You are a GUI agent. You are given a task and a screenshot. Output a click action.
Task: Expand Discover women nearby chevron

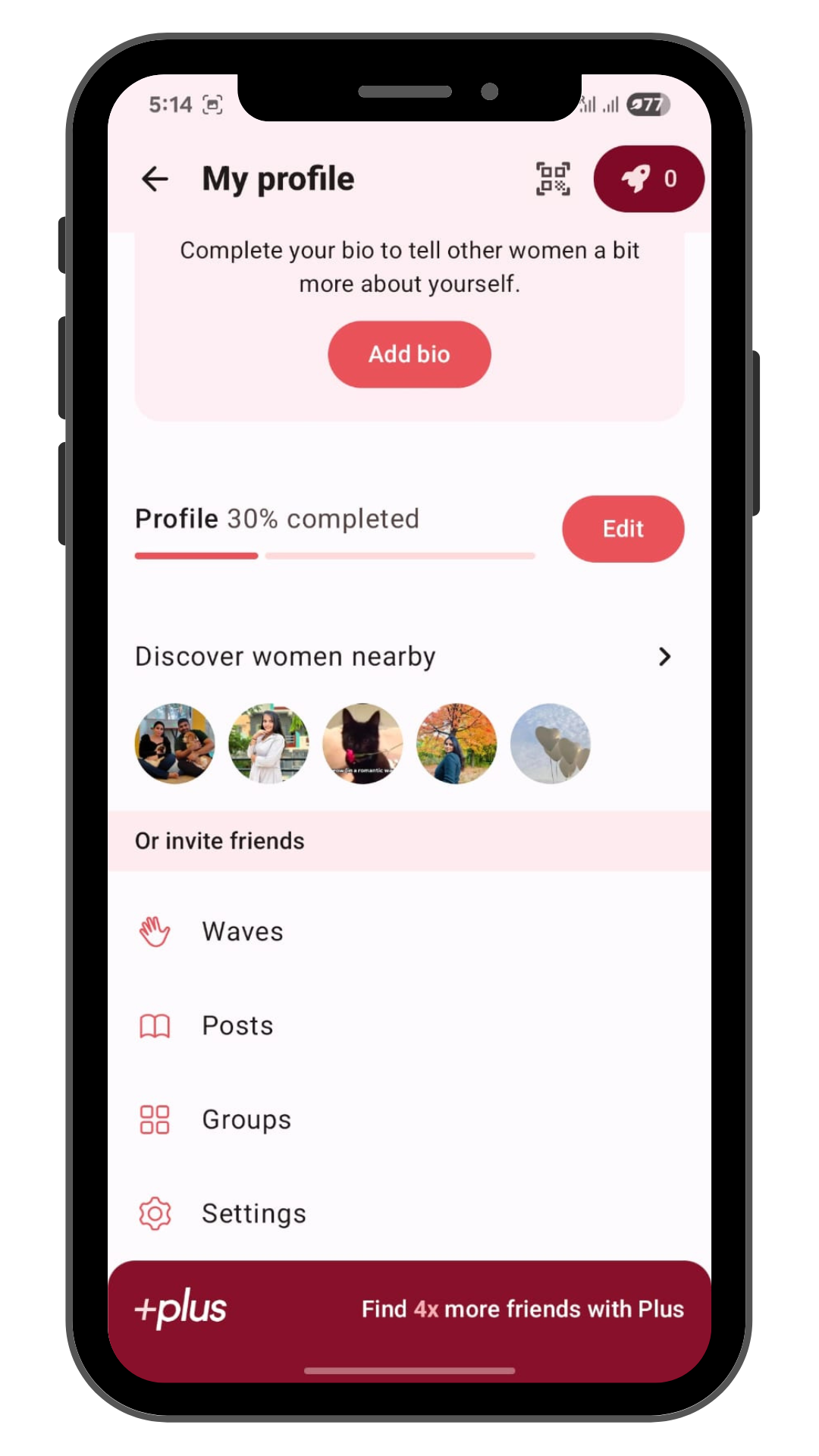pos(664,657)
